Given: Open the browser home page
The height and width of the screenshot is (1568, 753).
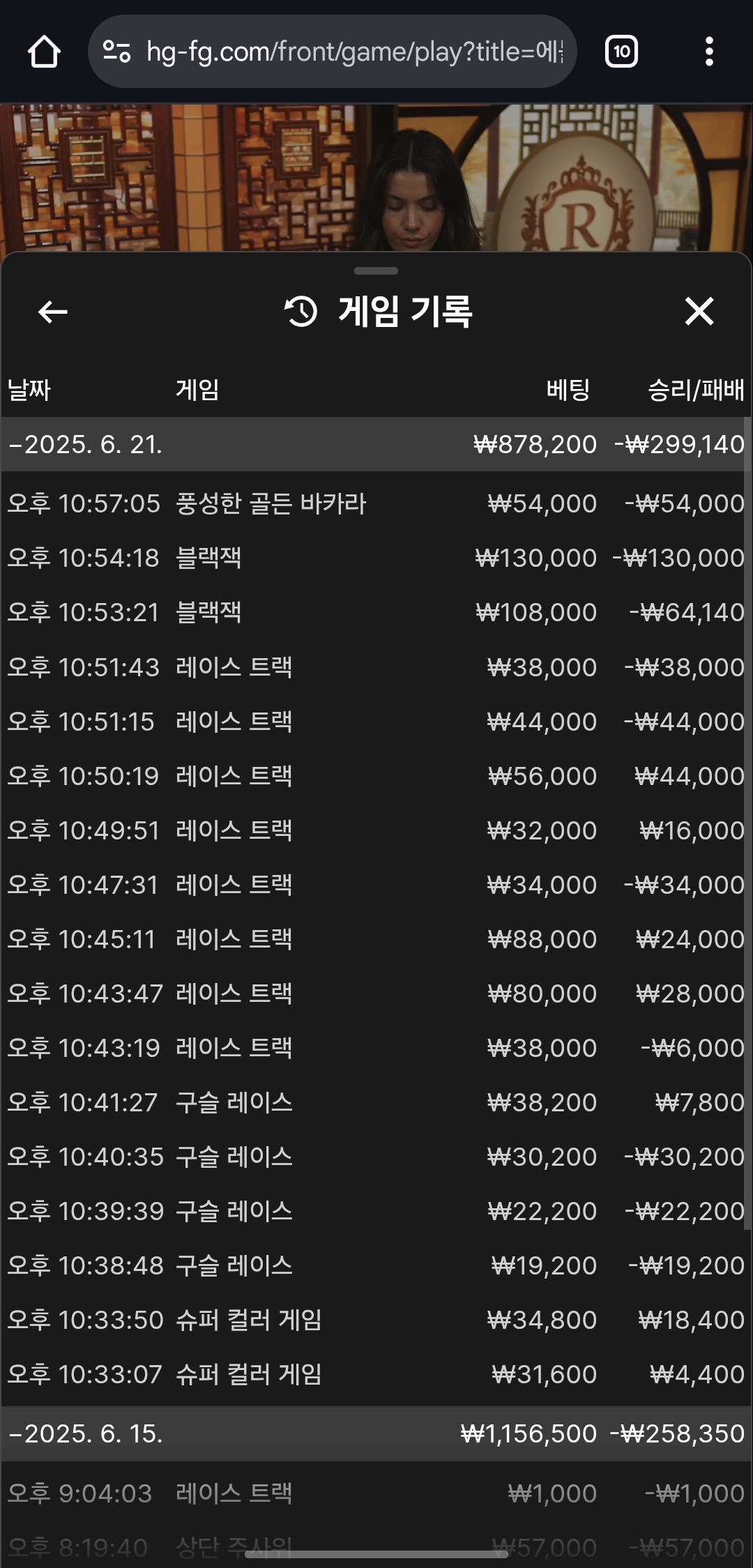Looking at the screenshot, I should click(x=44, y=52).
